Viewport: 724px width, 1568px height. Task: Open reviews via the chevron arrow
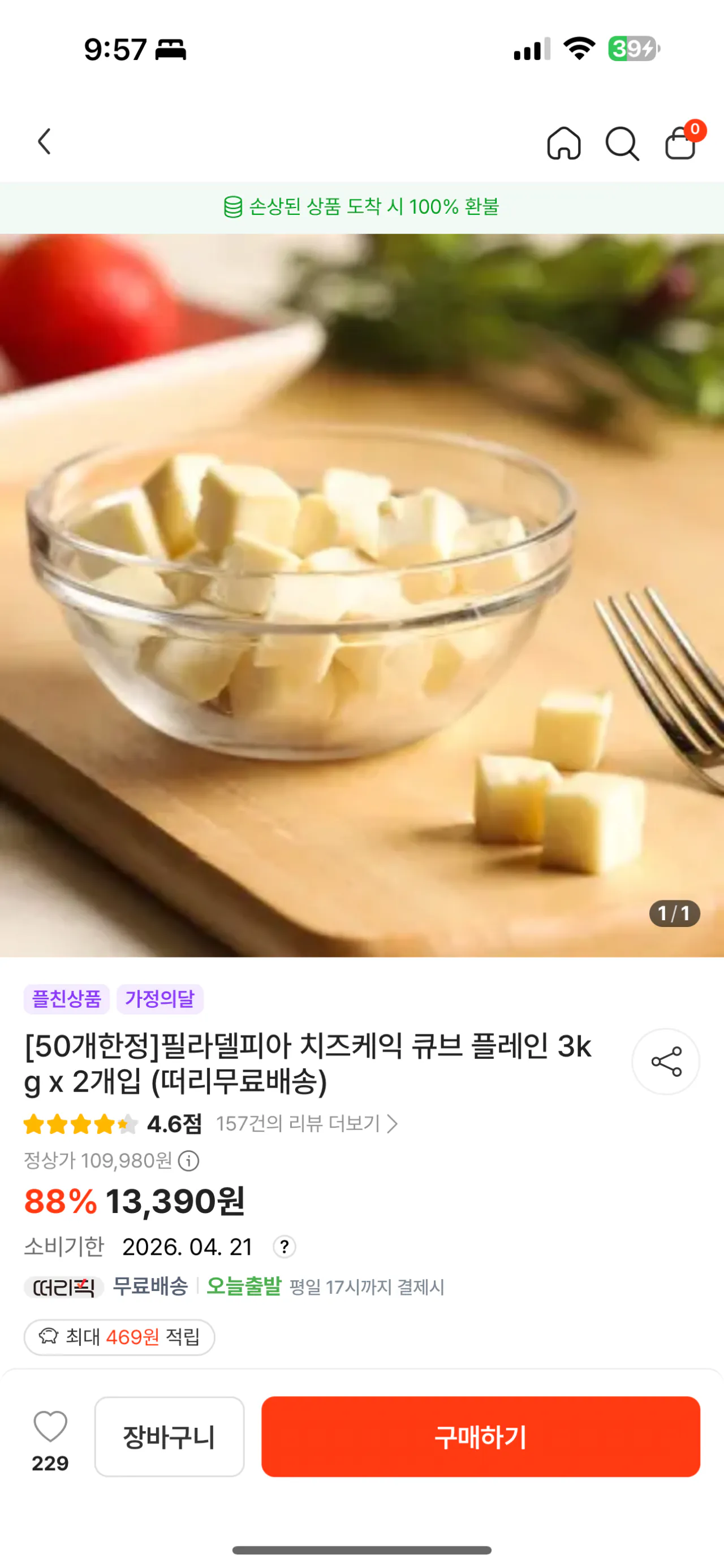(x=393, y=1124)
